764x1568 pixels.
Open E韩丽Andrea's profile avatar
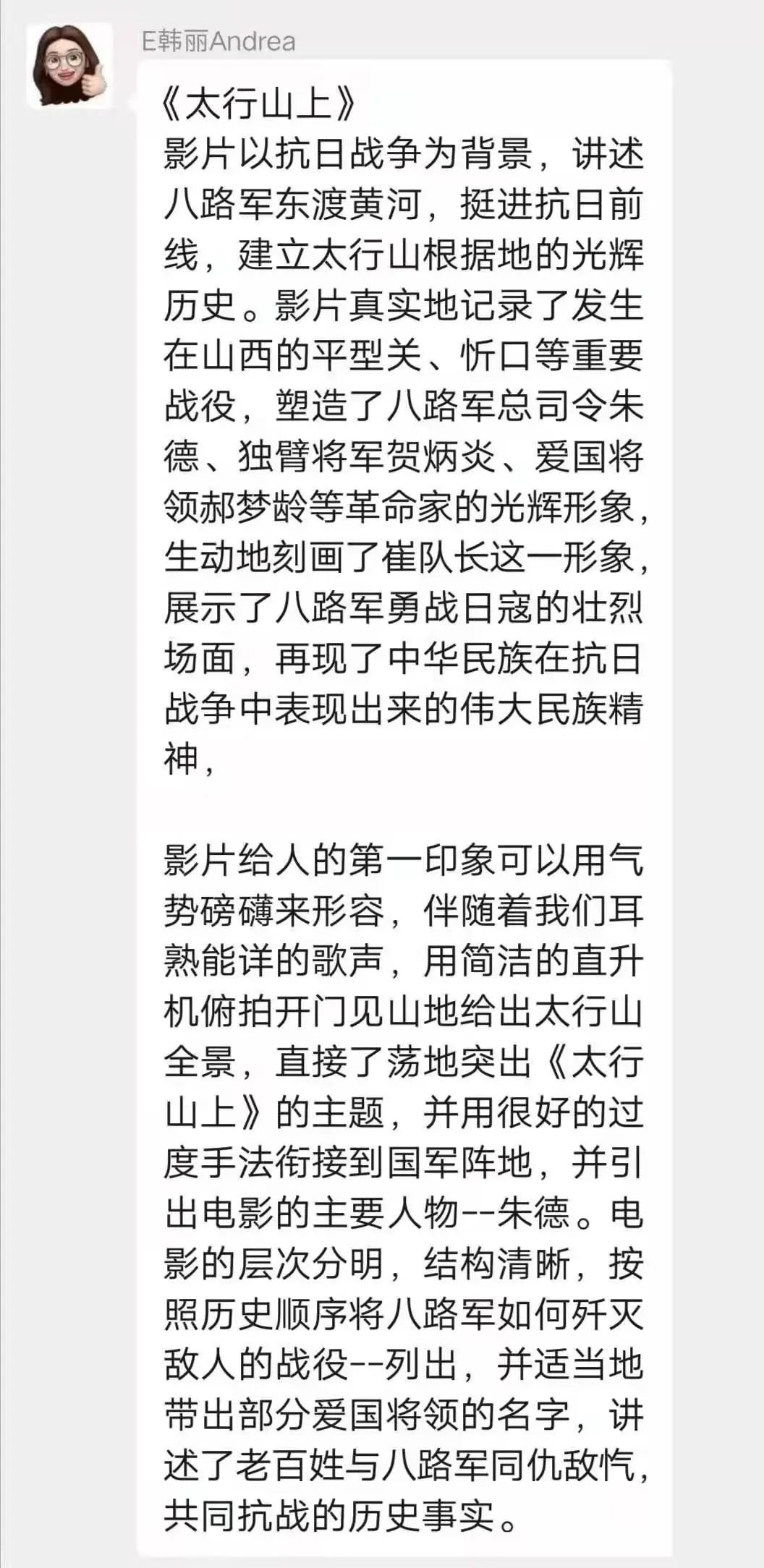coord(69,66)
